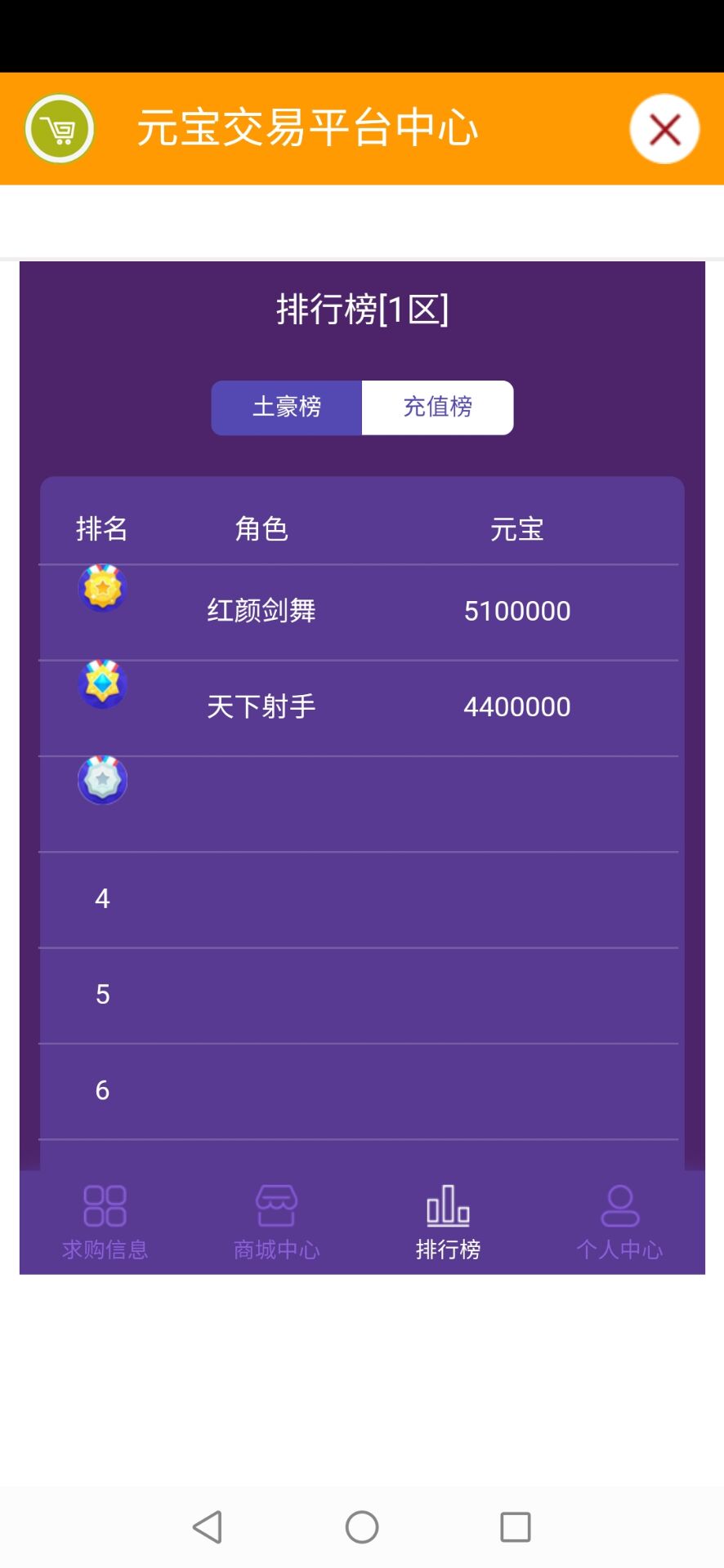This screenshot has width=724, height=1568.
Task: Return to the home screen
Action: [x=362, y=1526]
